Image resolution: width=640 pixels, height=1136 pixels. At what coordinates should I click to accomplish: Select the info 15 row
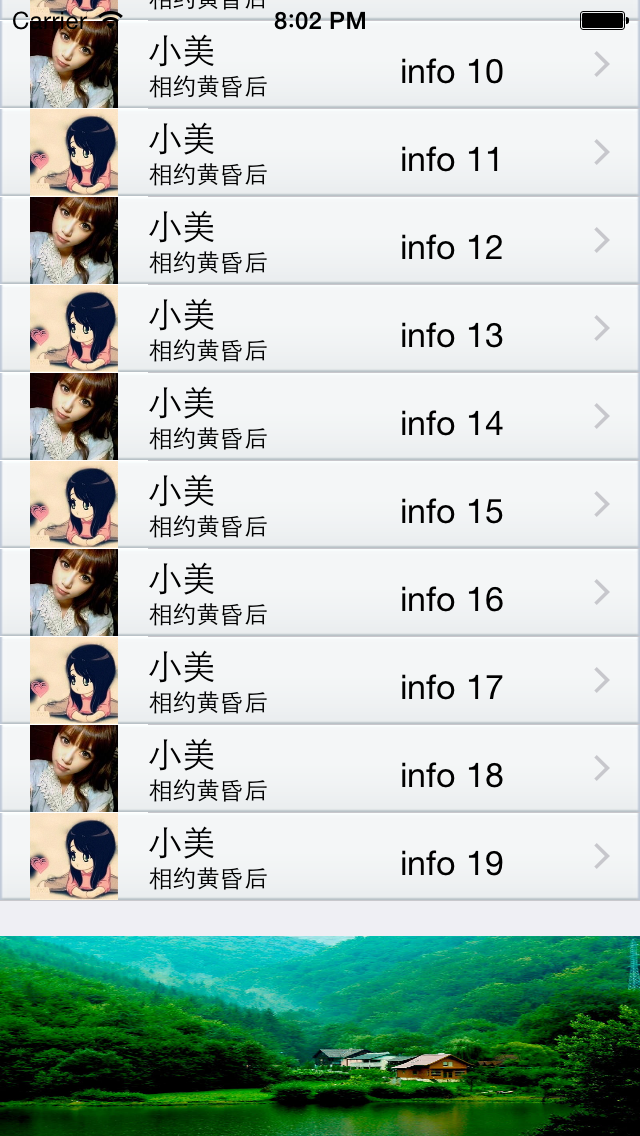click(320, 505)
